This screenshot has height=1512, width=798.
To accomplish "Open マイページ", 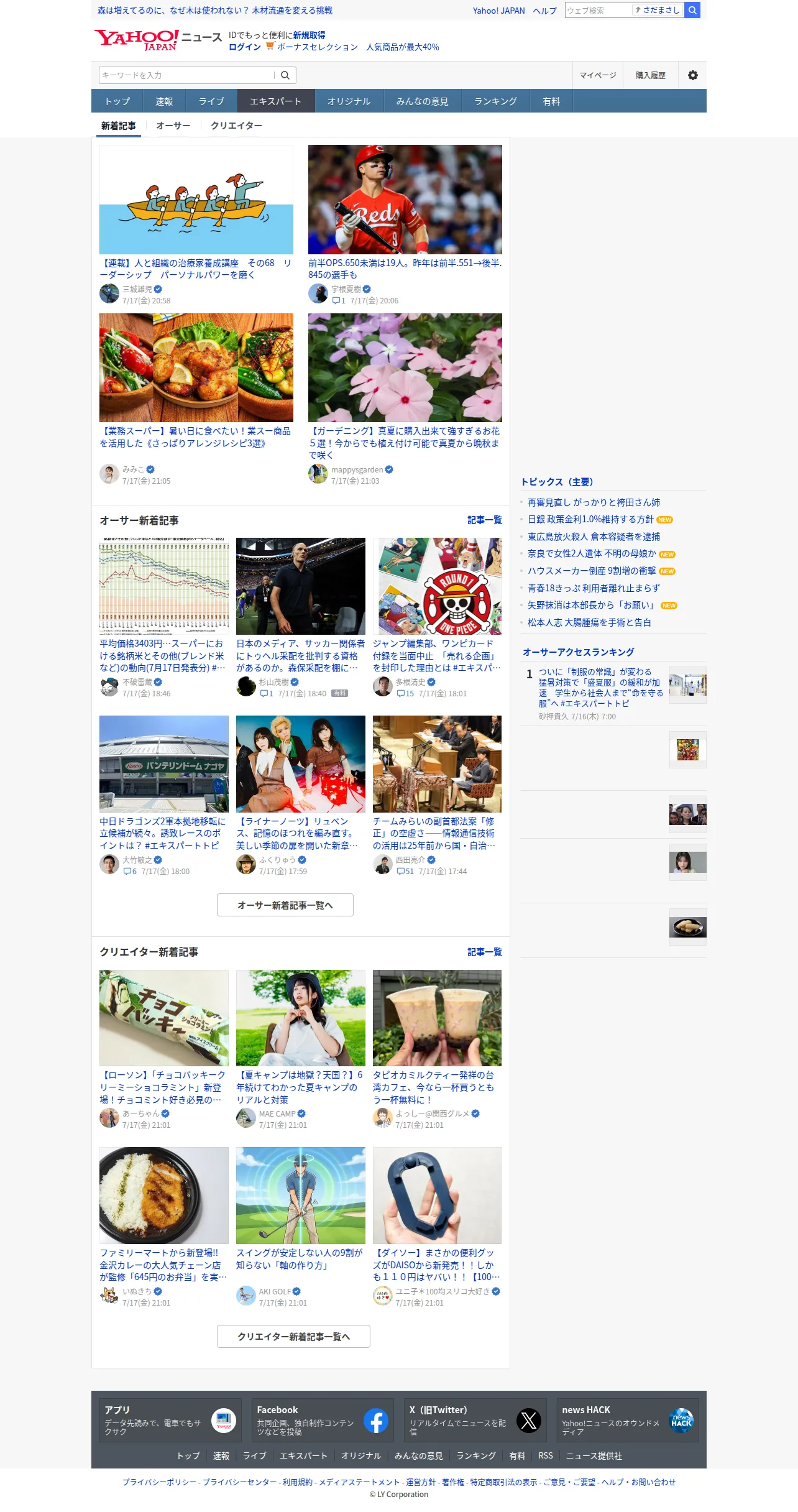I will (598, 75).
